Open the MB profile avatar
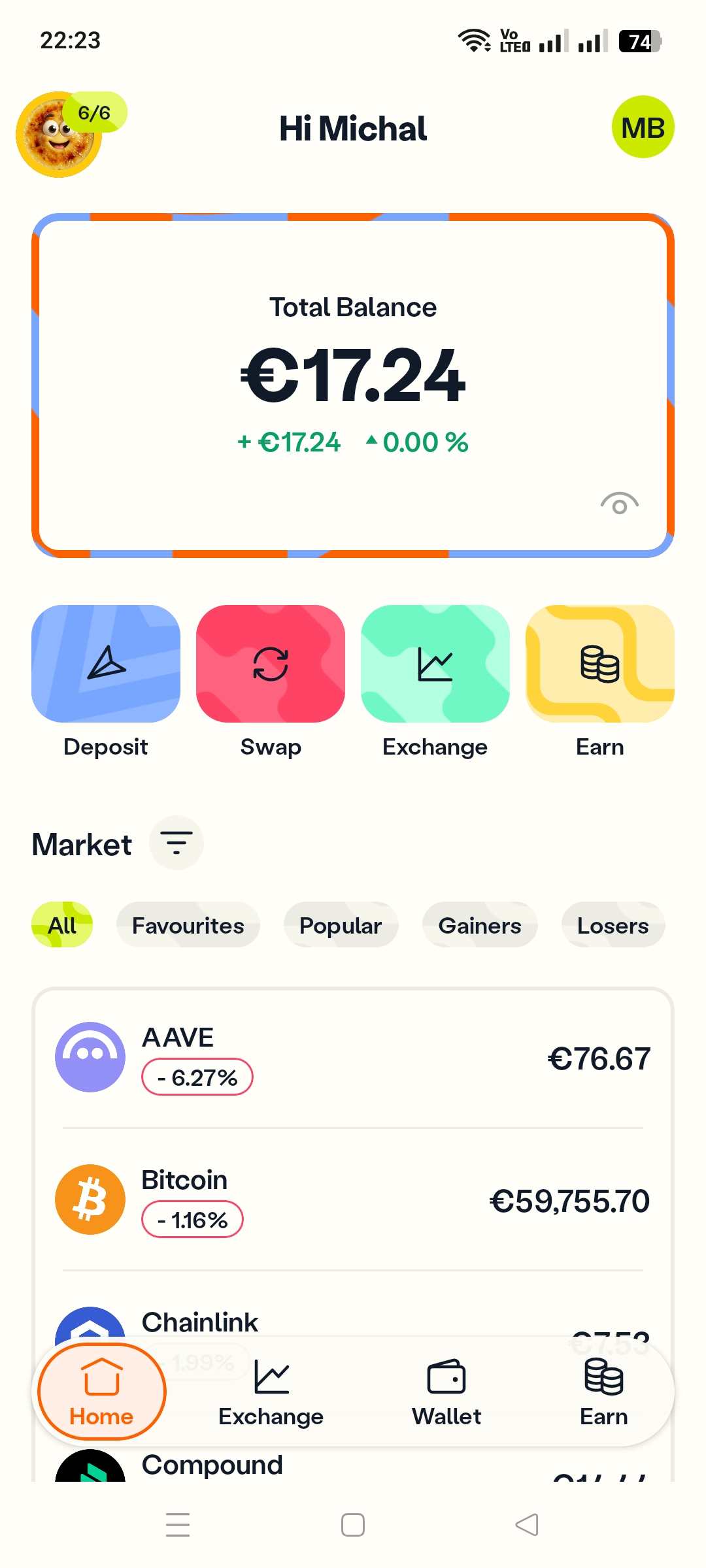 point(643,127)
